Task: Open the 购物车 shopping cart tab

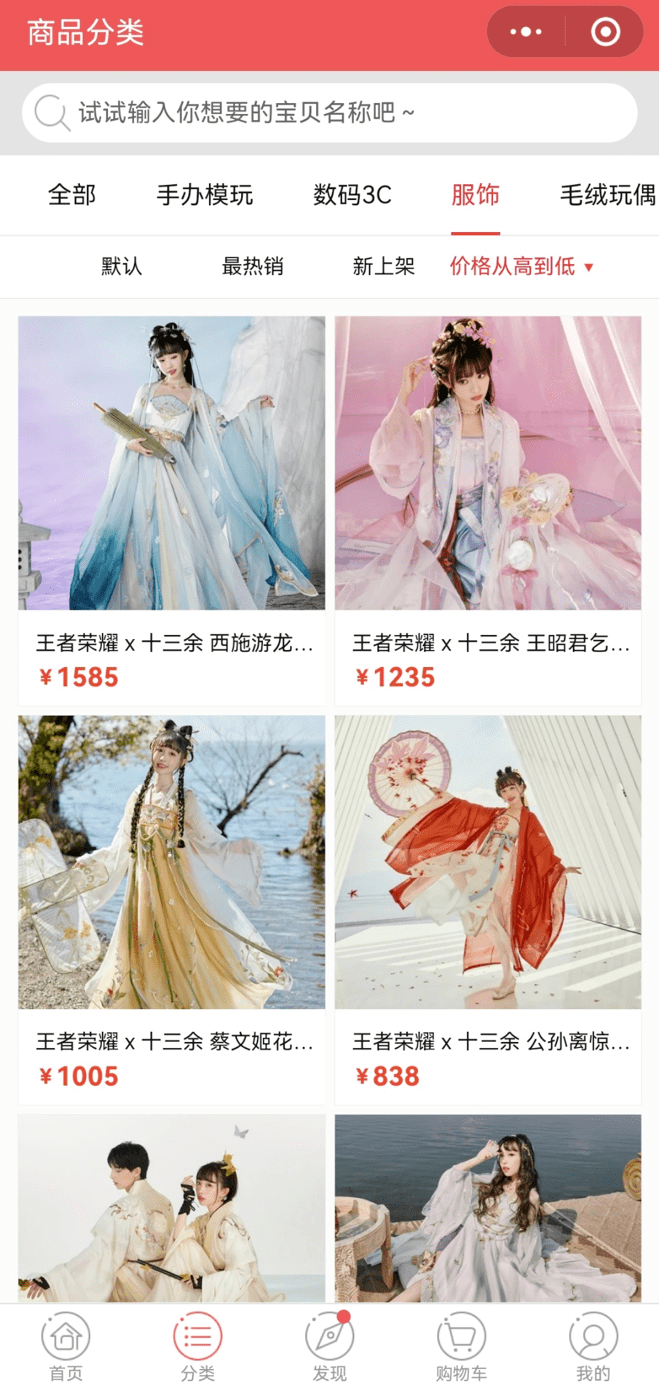Action: point(461,1347)
